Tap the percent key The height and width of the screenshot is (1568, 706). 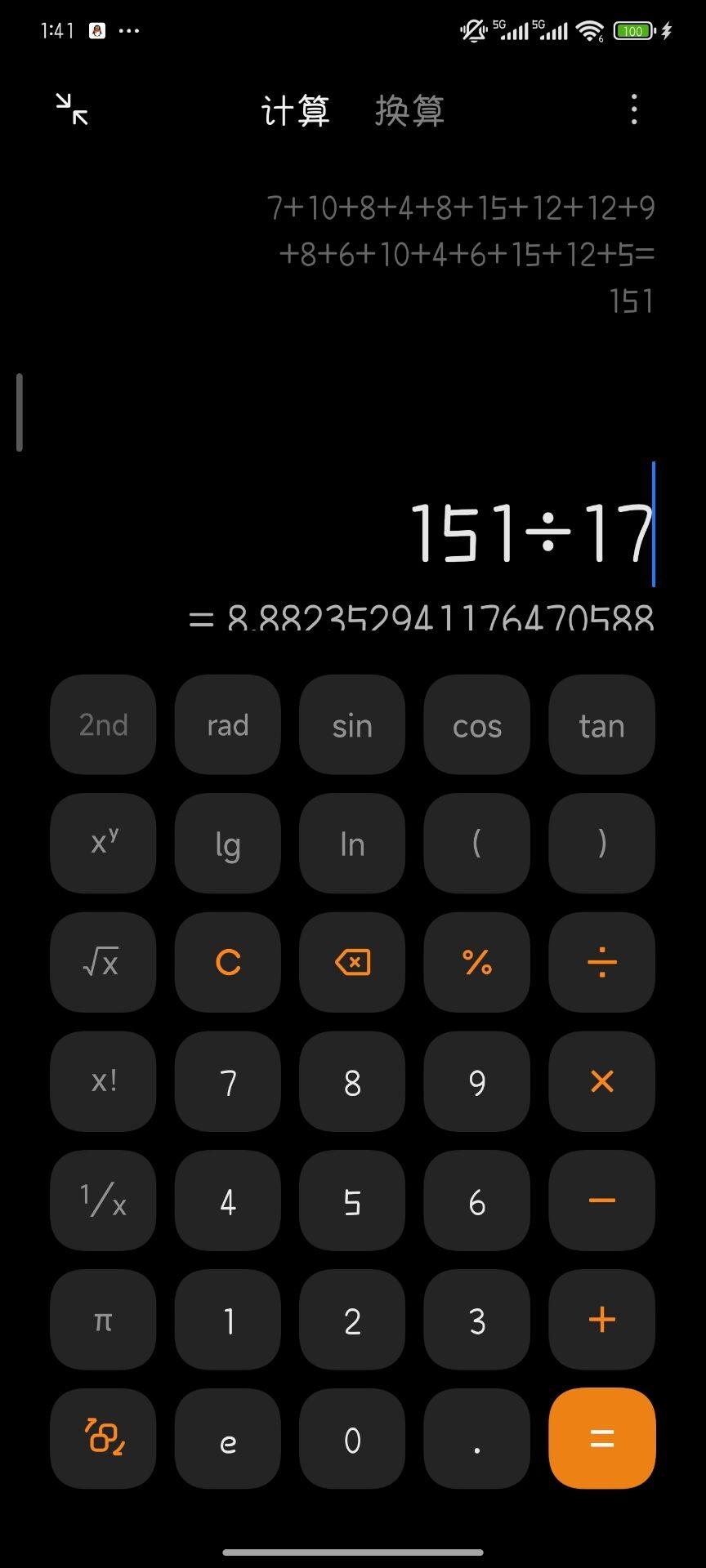(477, 962)
